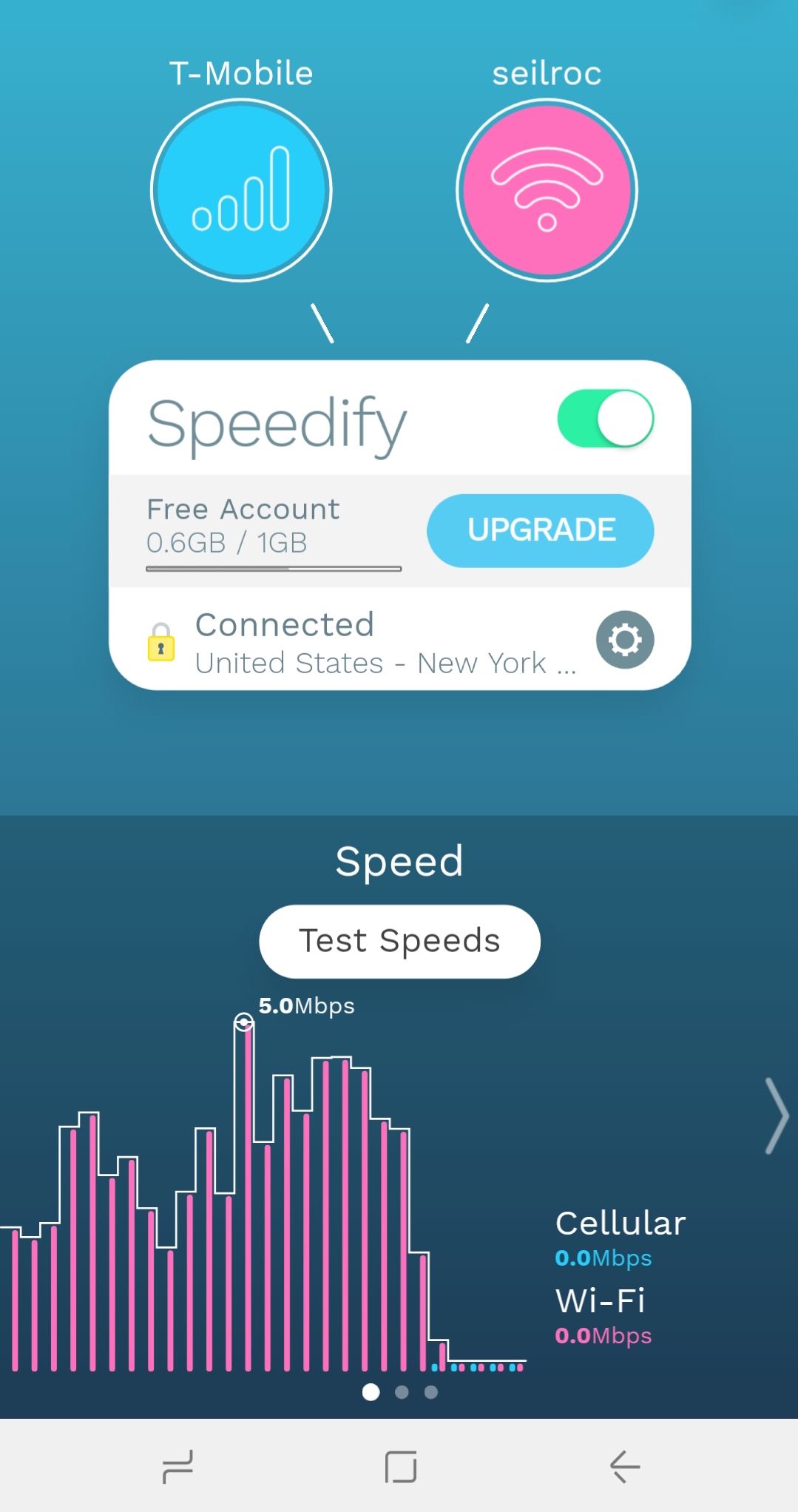Screen dimensions: 798x1512
Task: Tap the Wi-Fi 0.0Mbps speed readout
Action: coord(602,1336)
